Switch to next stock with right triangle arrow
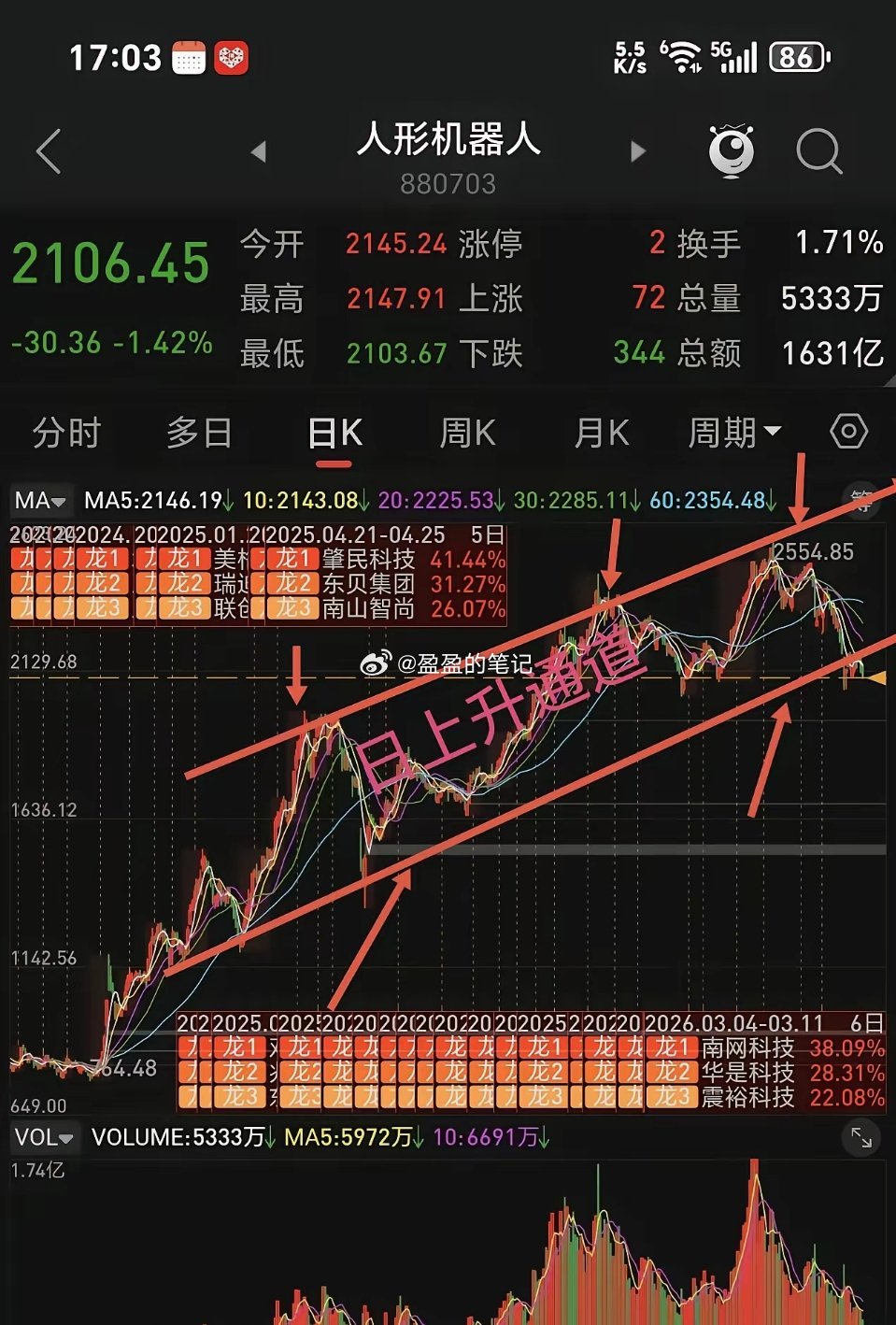This screenshot has height=1325, width=896. pos(638,150)
